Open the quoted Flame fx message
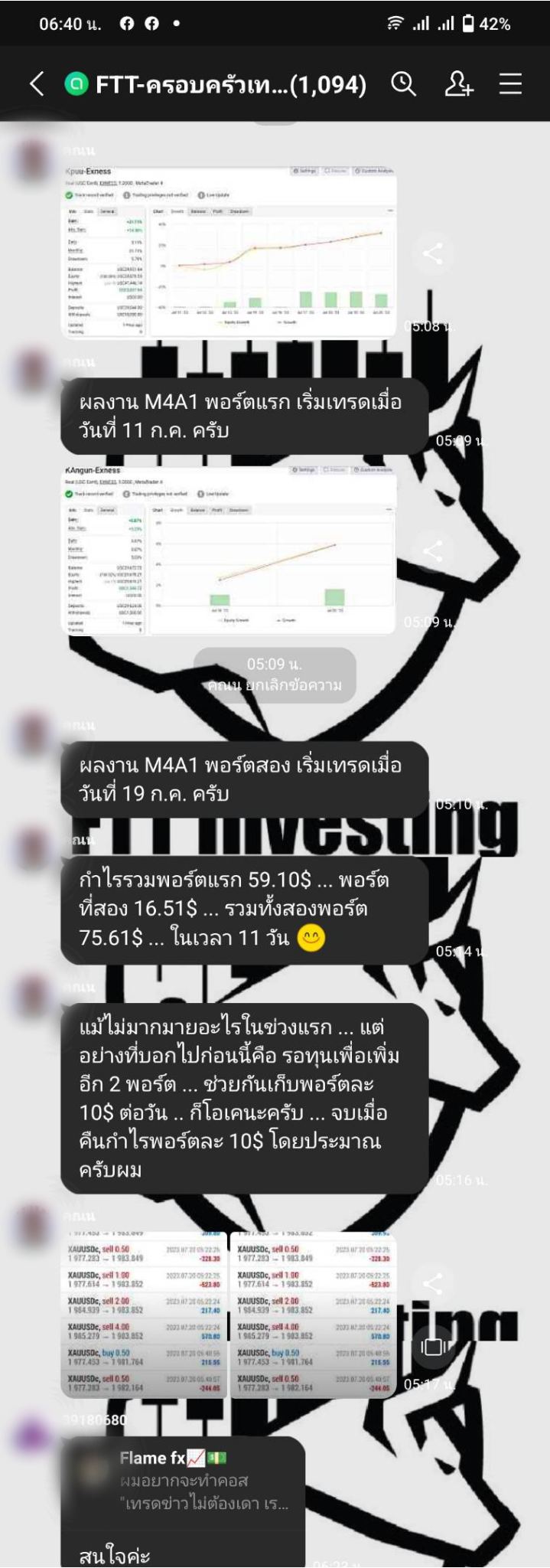 point(184,1481)
